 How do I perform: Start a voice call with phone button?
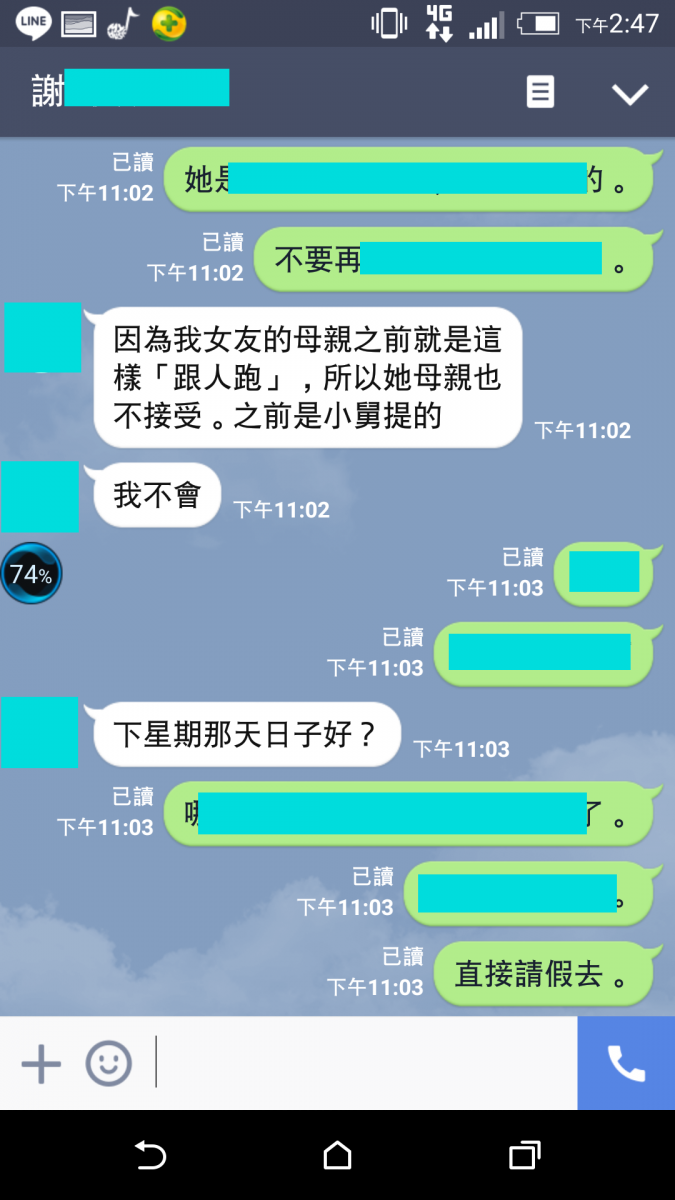pyautogui.click(x=626, y=1063)
